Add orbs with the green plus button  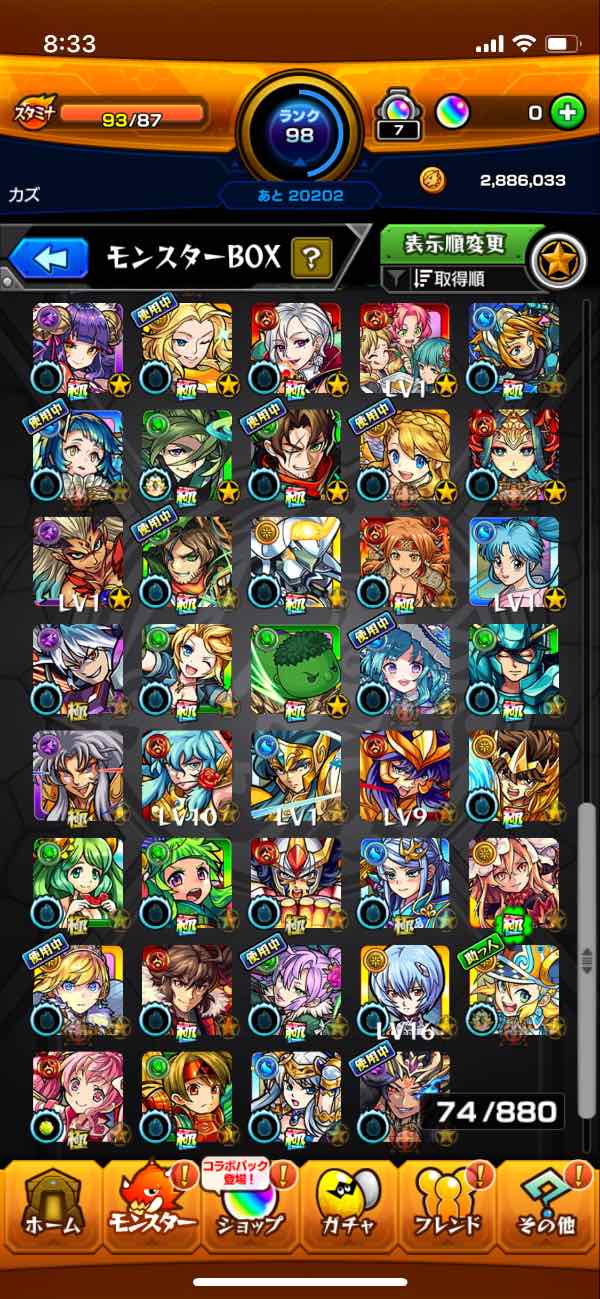[568, 113]
